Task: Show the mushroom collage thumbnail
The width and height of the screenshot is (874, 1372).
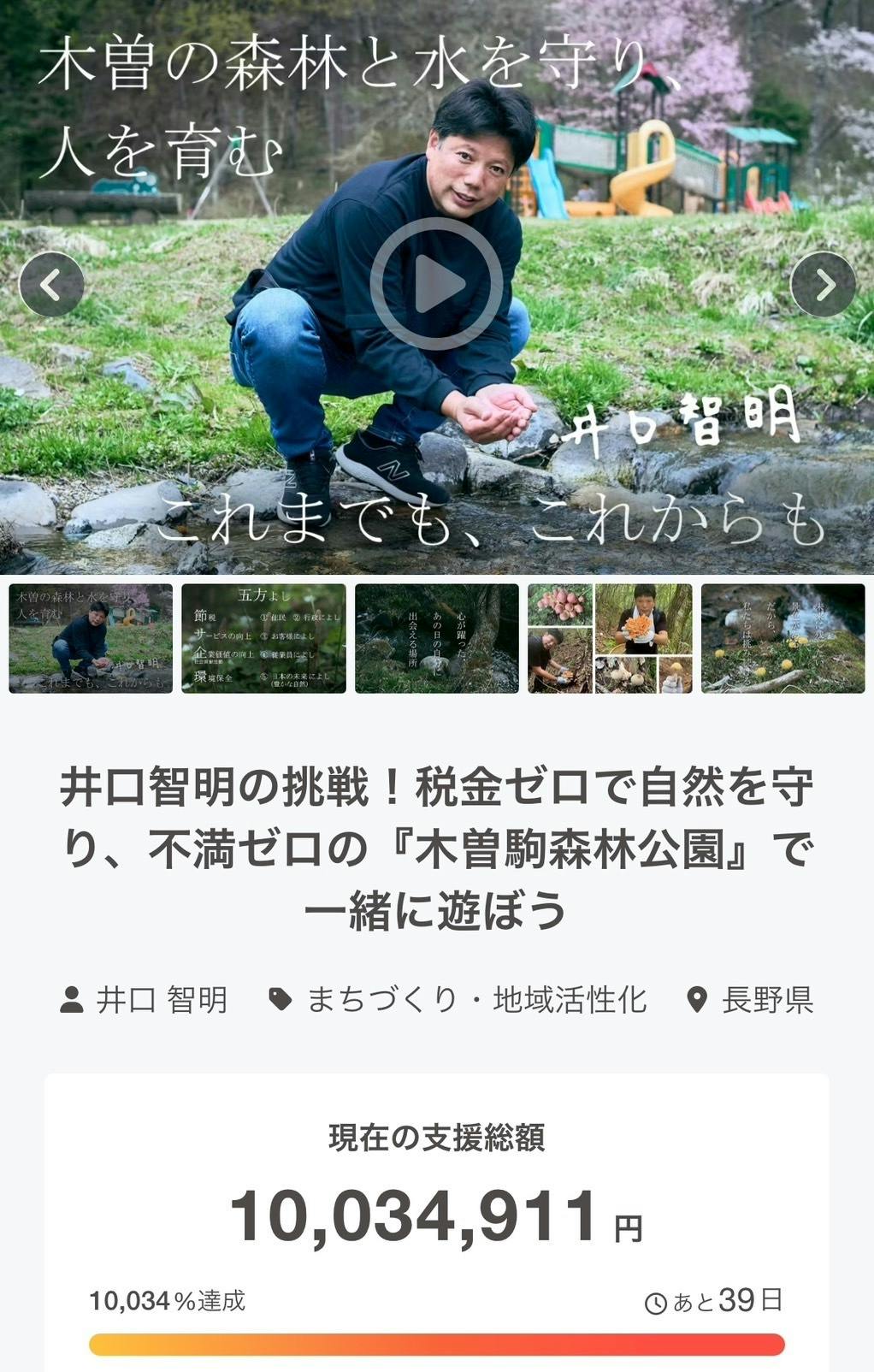Action: click(610, 638)
